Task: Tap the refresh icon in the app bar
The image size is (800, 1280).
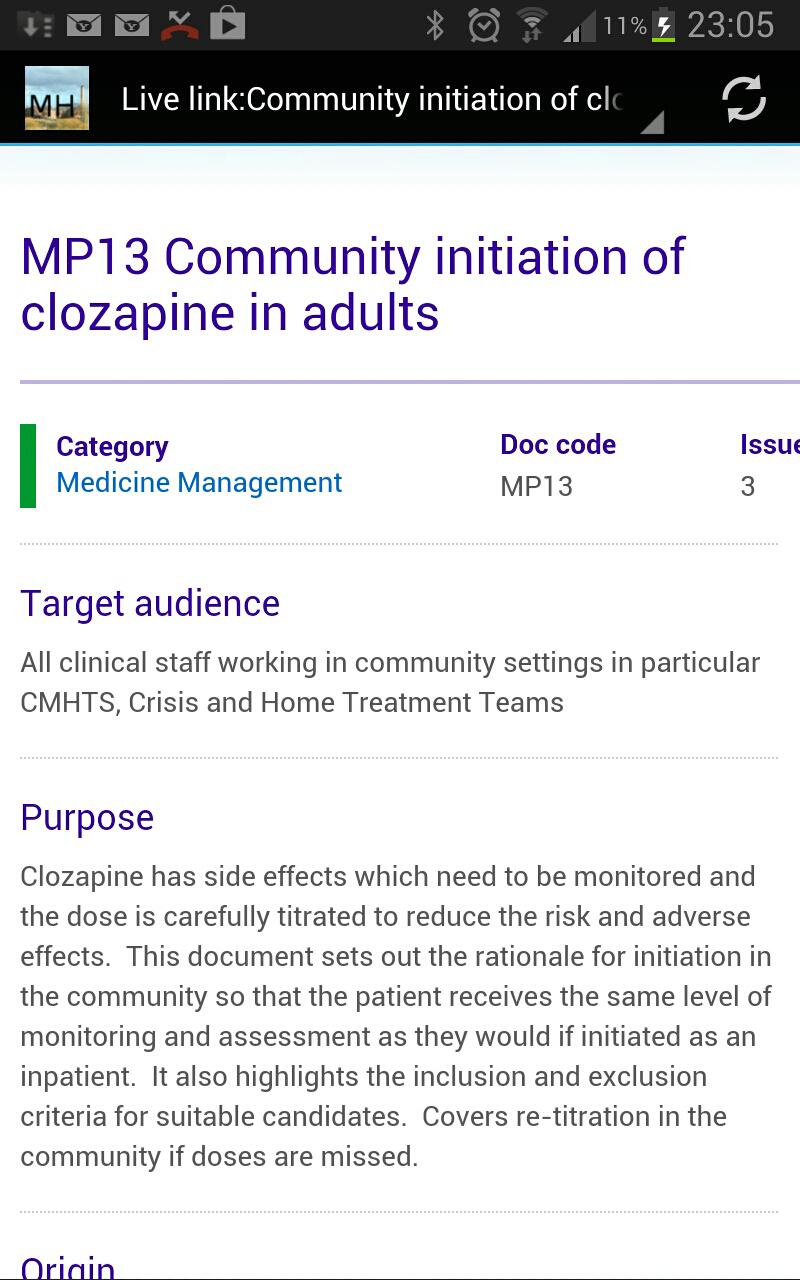Action: point(743,99)
